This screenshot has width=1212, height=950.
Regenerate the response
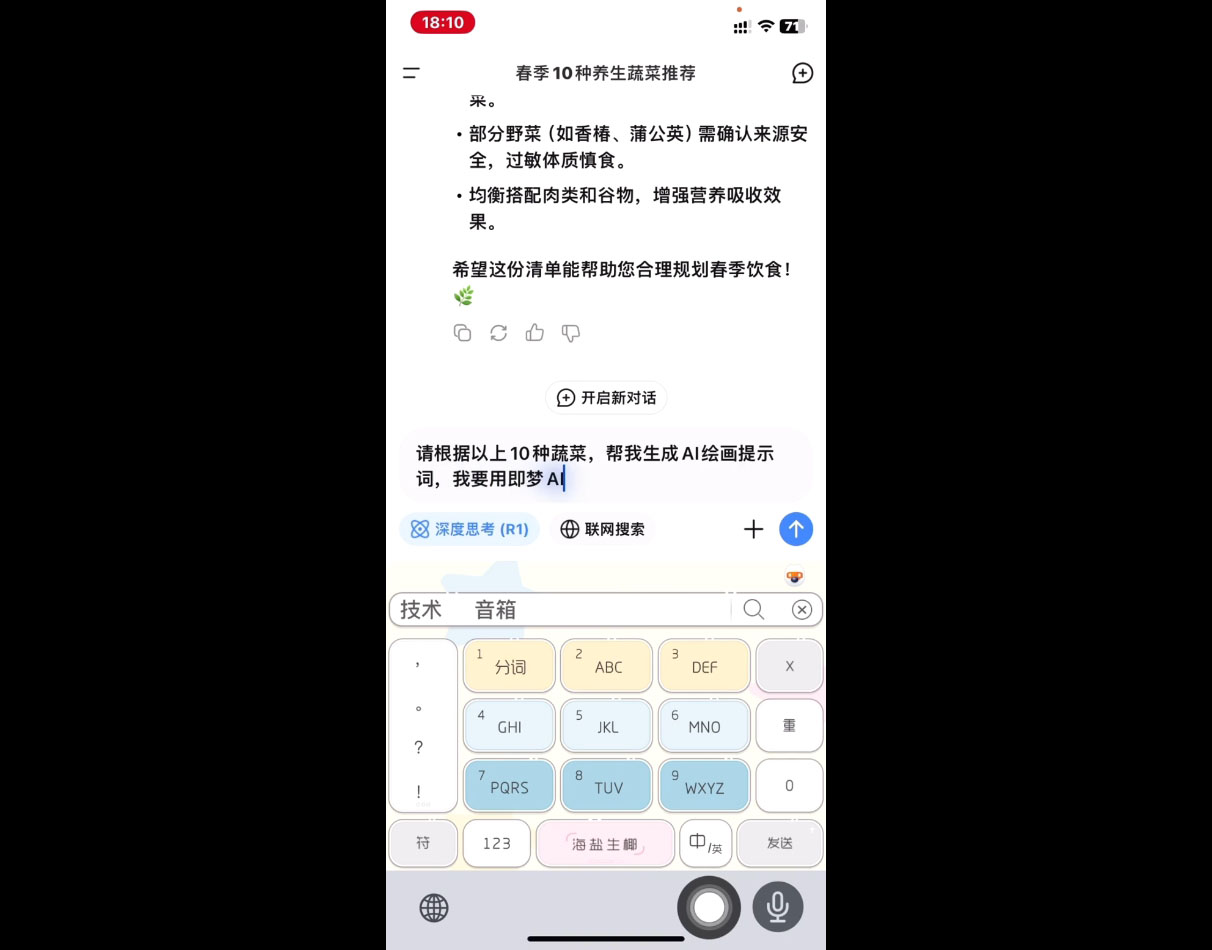(x=498, y=333)
